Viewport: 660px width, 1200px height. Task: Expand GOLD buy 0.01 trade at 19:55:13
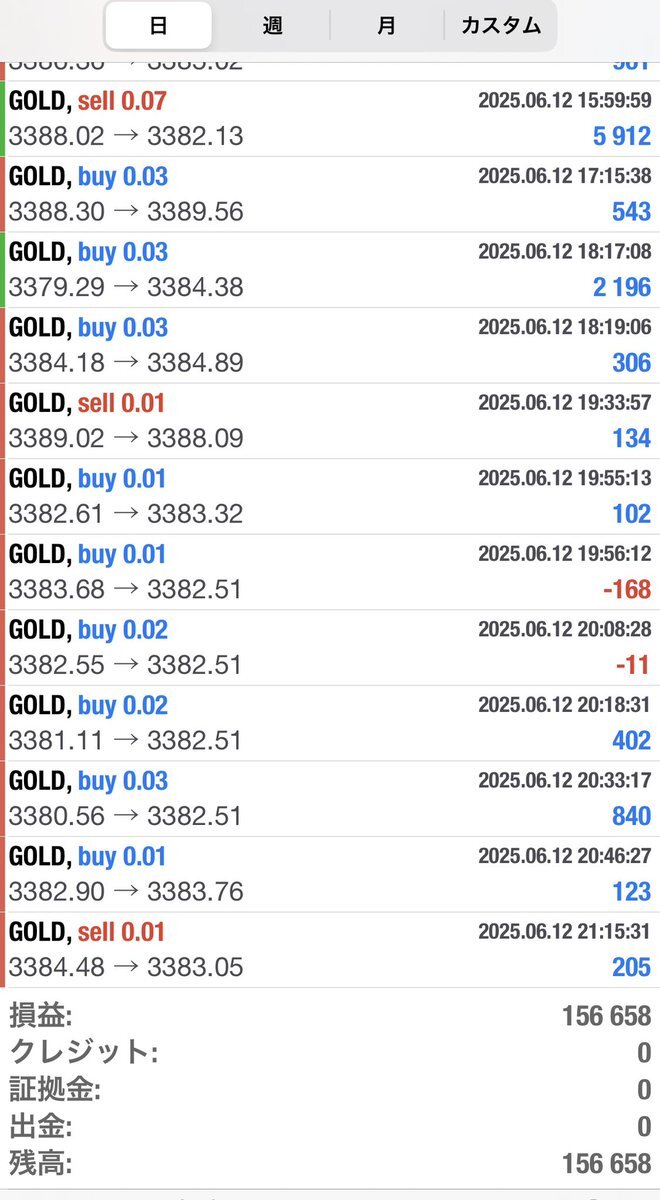click(x=330, y=497)
